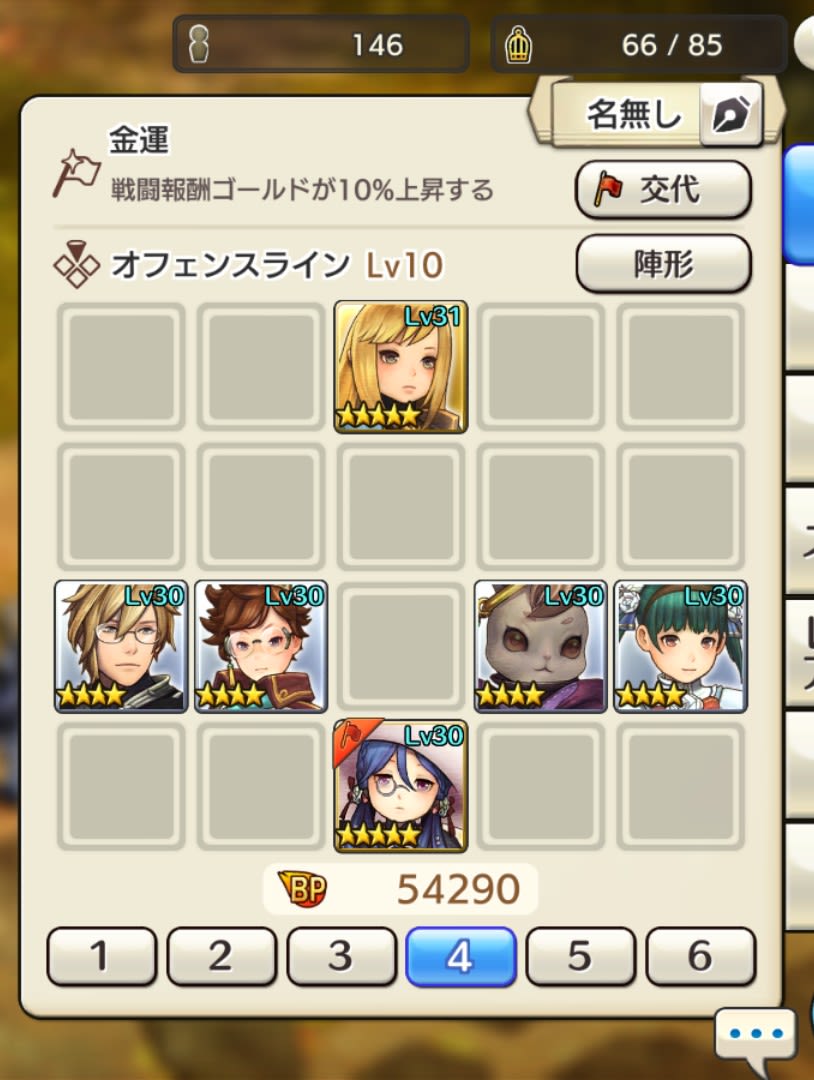Switch to party slot 2
Screen dimensions: 814x1080
point(221,957)
